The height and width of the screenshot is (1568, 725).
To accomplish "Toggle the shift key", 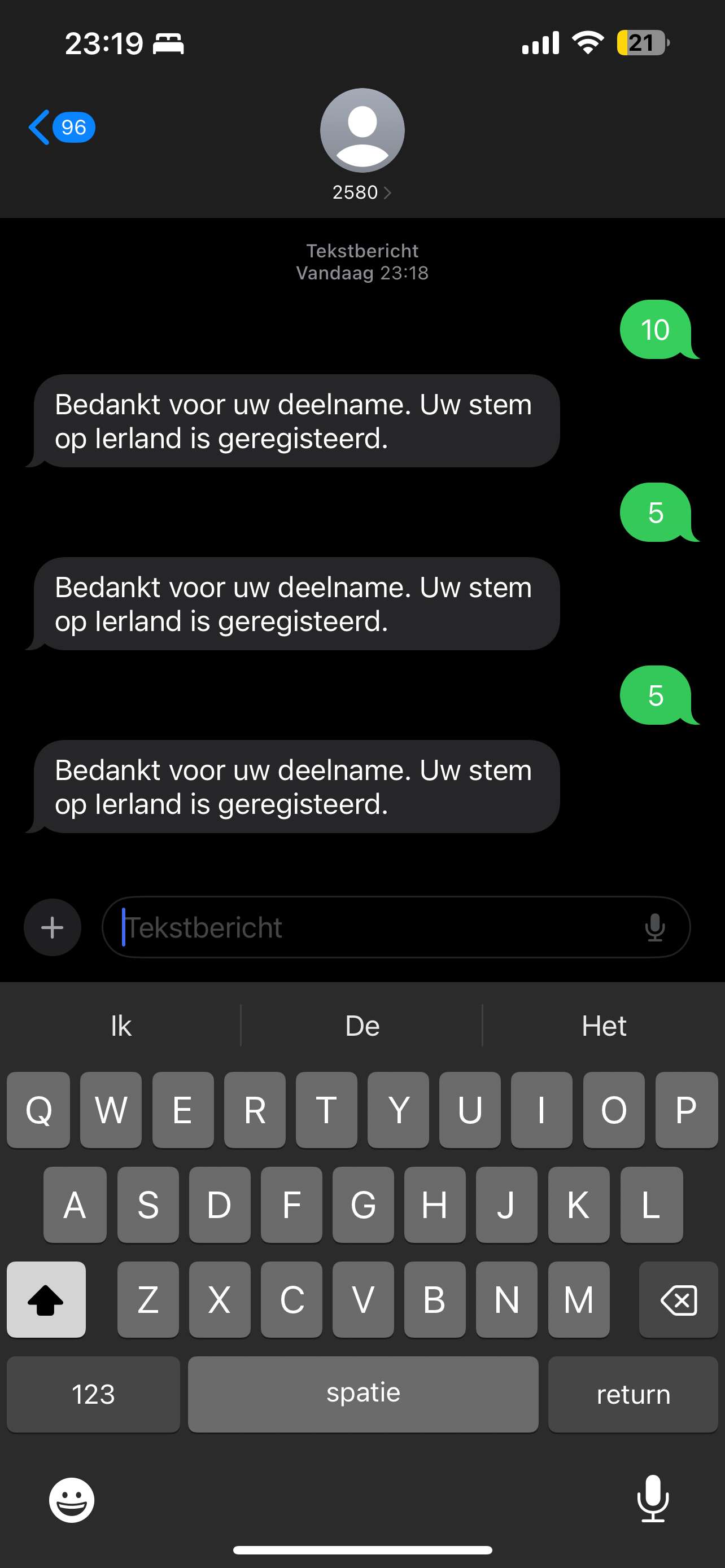I will pos(46,1299).
